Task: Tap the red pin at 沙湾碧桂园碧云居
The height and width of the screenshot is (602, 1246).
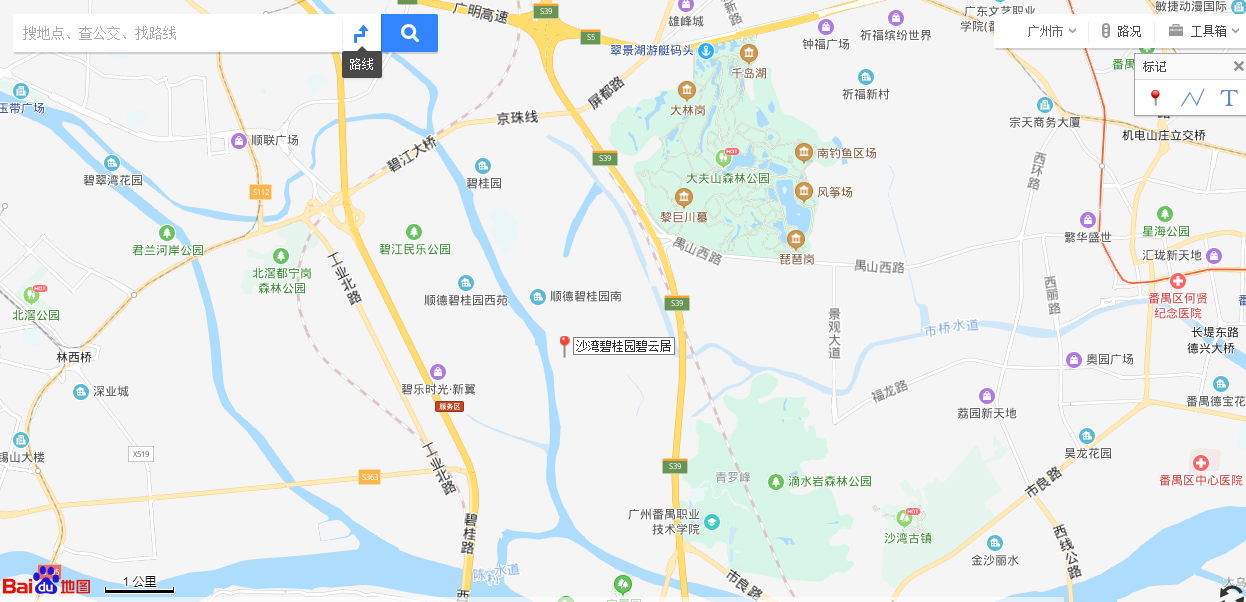Action: [x=564, y=346]
